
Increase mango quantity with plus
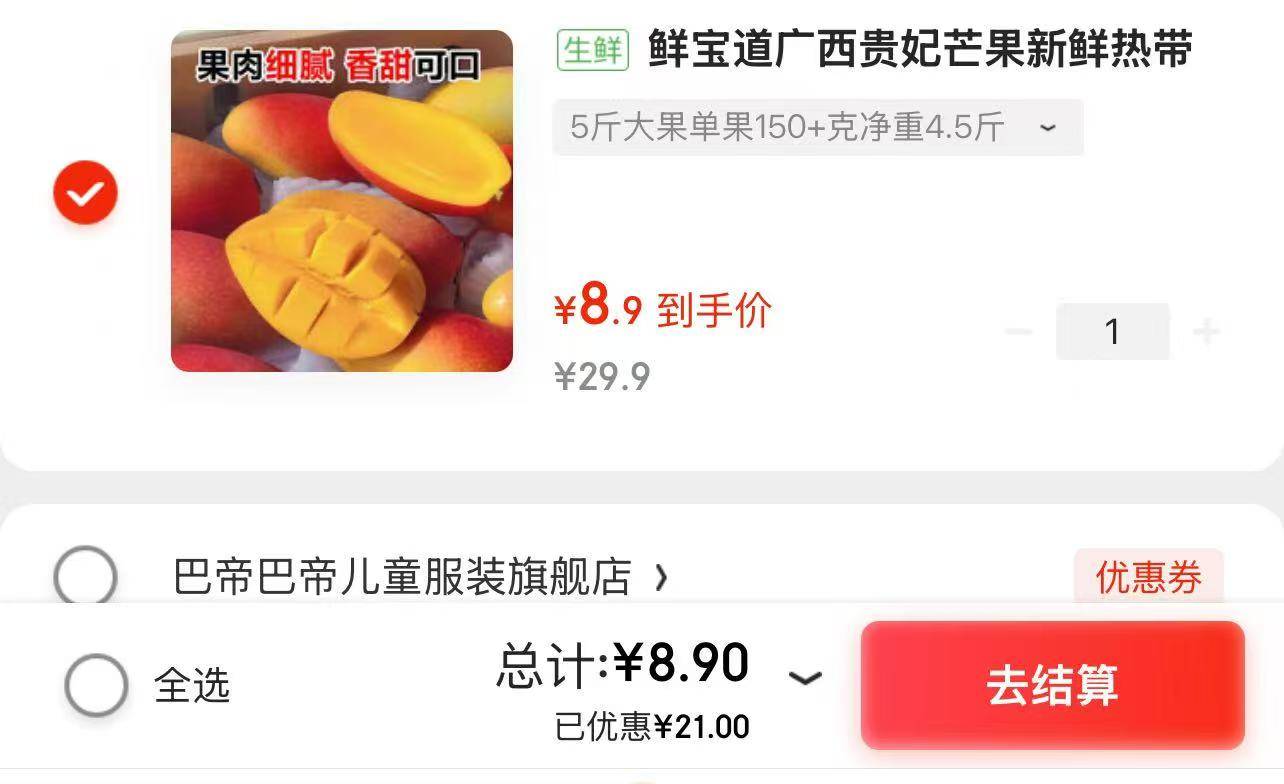coord(1207,331)
